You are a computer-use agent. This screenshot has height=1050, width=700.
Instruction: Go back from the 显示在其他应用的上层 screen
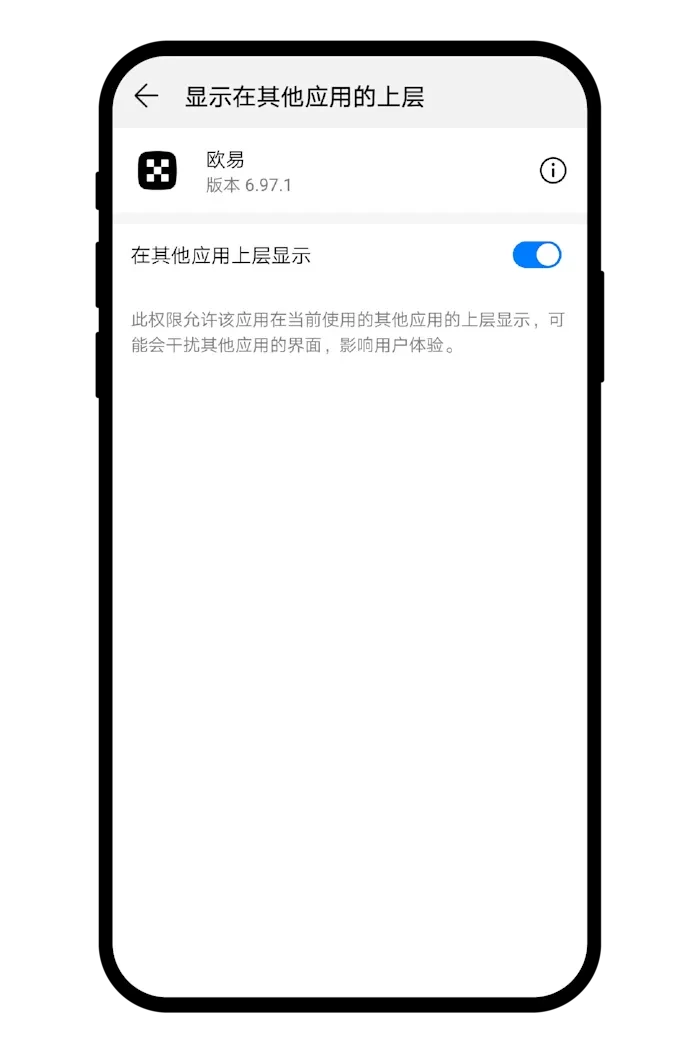(146, 96)
